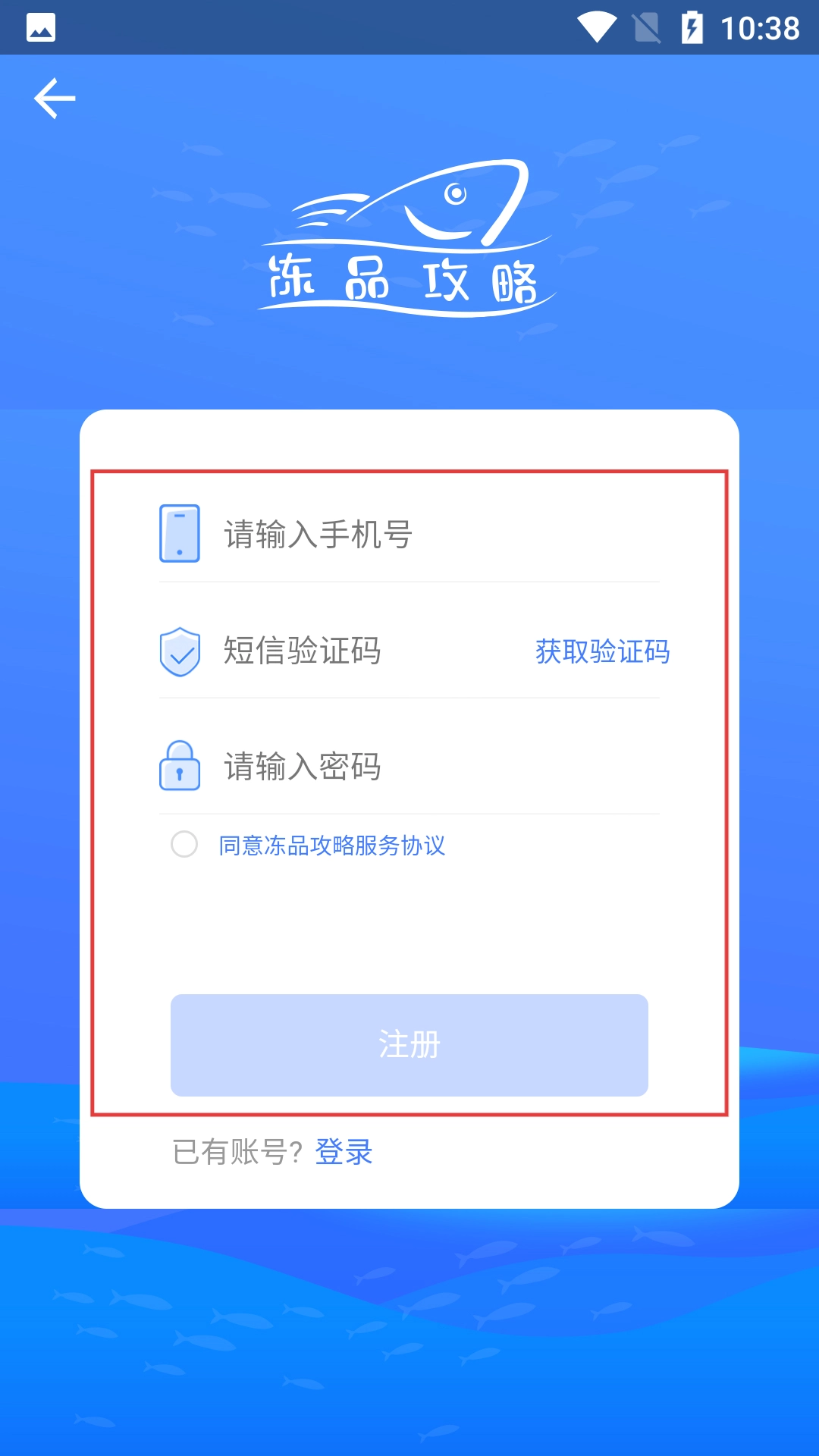Image resolution: width=819 pixels, height=1456 pixels.
Task: Check the agree-to-service-agreement circle
Action: coord(184,844)
